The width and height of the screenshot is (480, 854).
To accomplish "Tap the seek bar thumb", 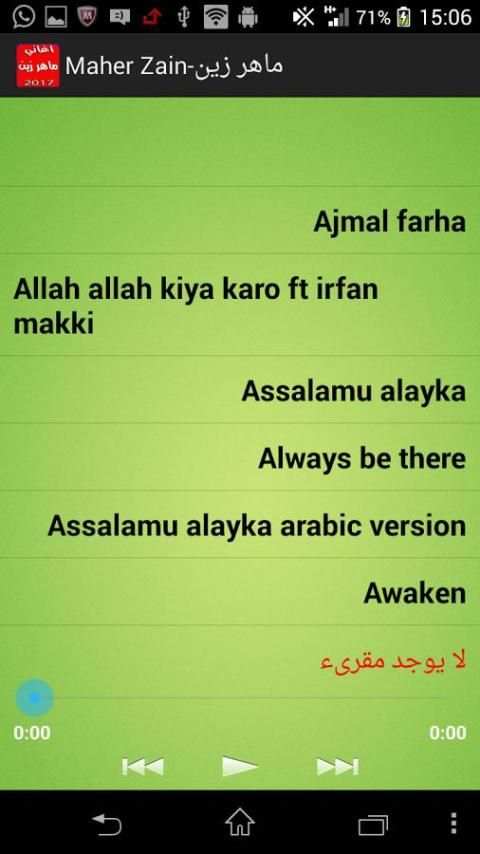I will click(x=34, y=697).
